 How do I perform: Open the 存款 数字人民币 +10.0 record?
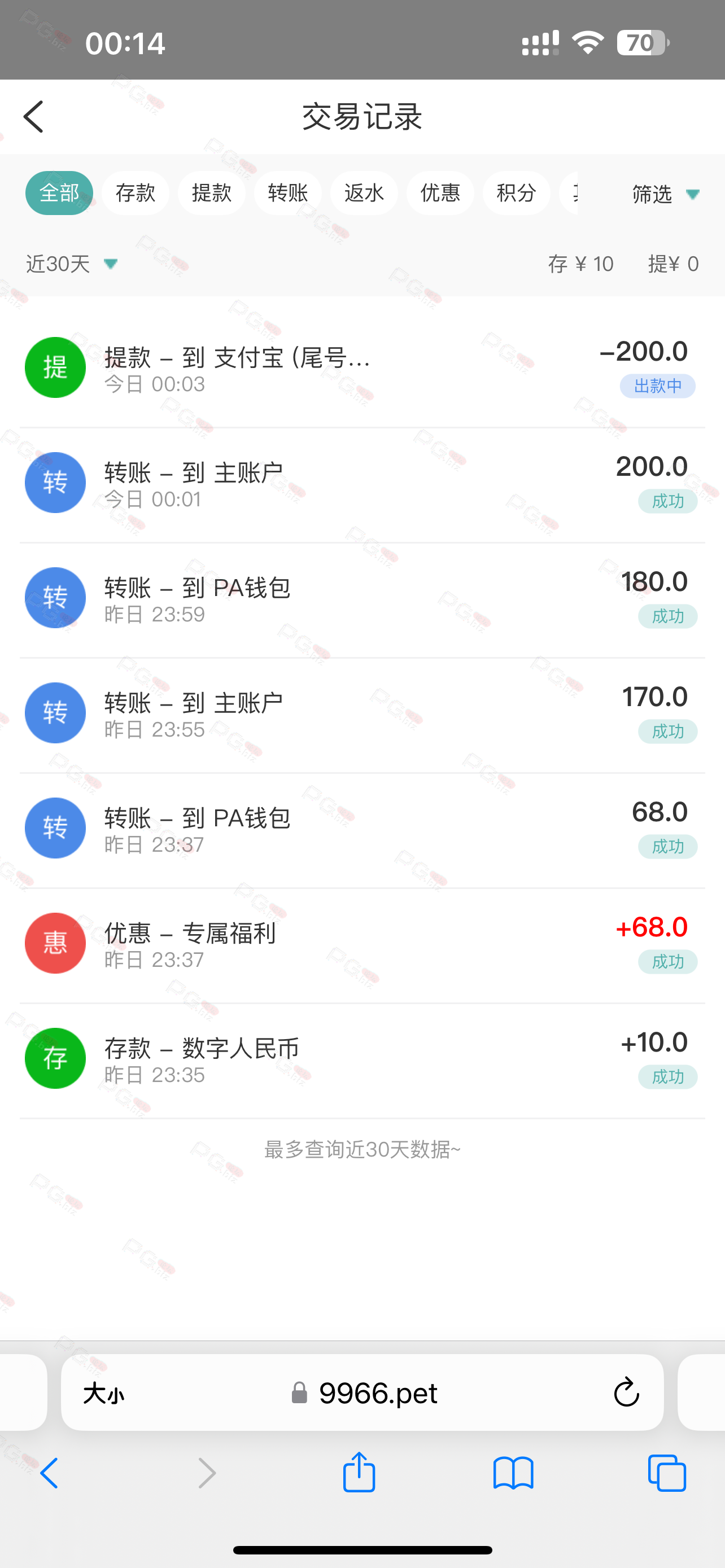point(362,1058)
